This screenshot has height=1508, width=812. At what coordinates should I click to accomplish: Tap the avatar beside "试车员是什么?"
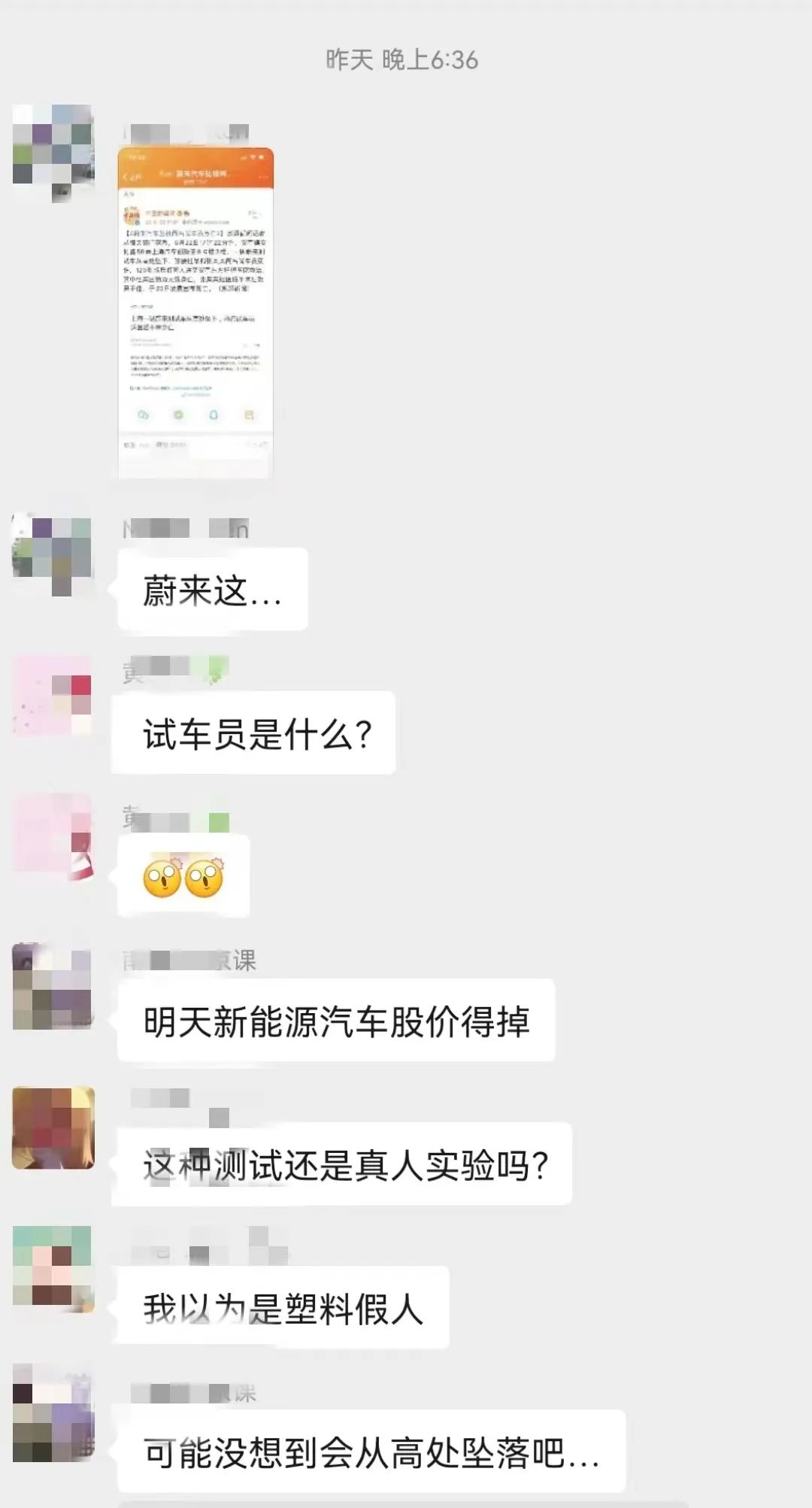[53, 695]
